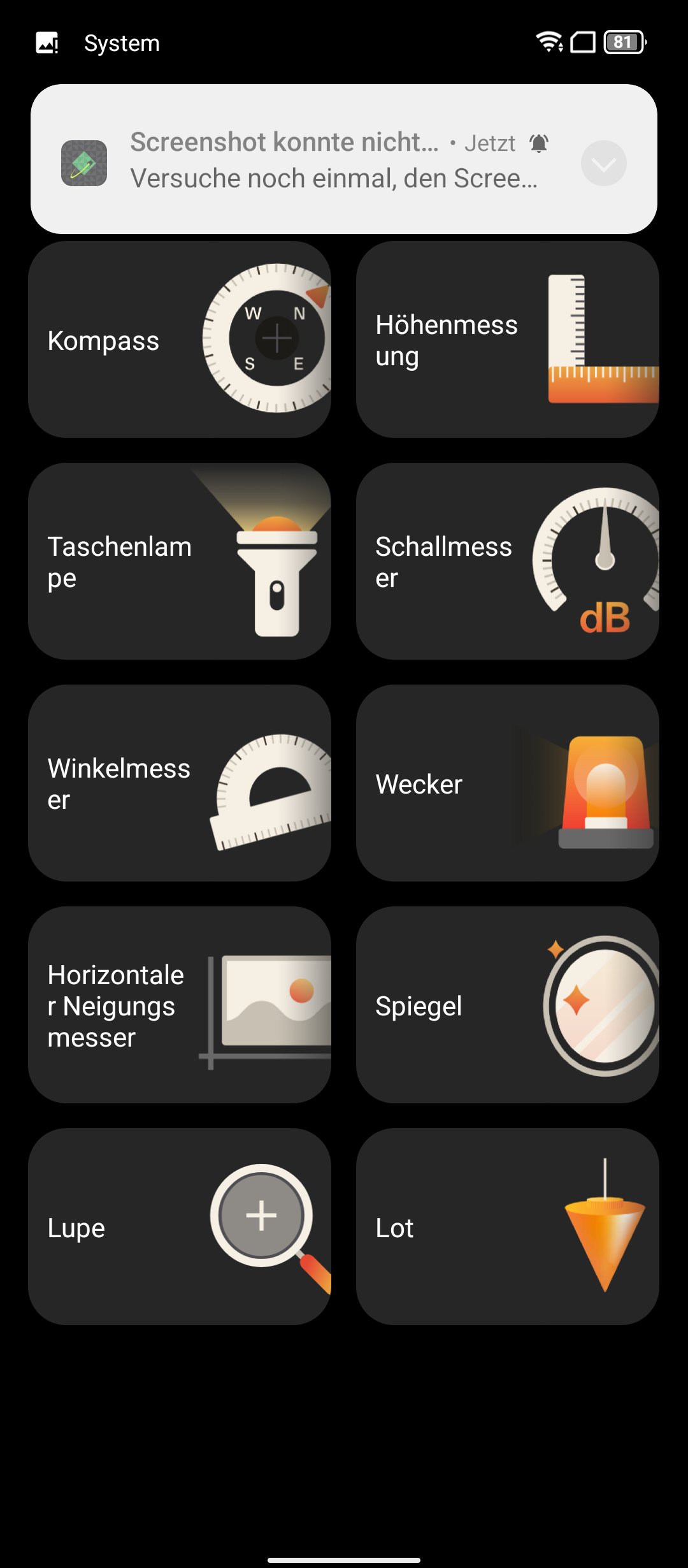Viewport: 688px width, 1568px height.
Task: Select the Winkelmesser tile
Action: pyautogui.click(x=179, y=783)
